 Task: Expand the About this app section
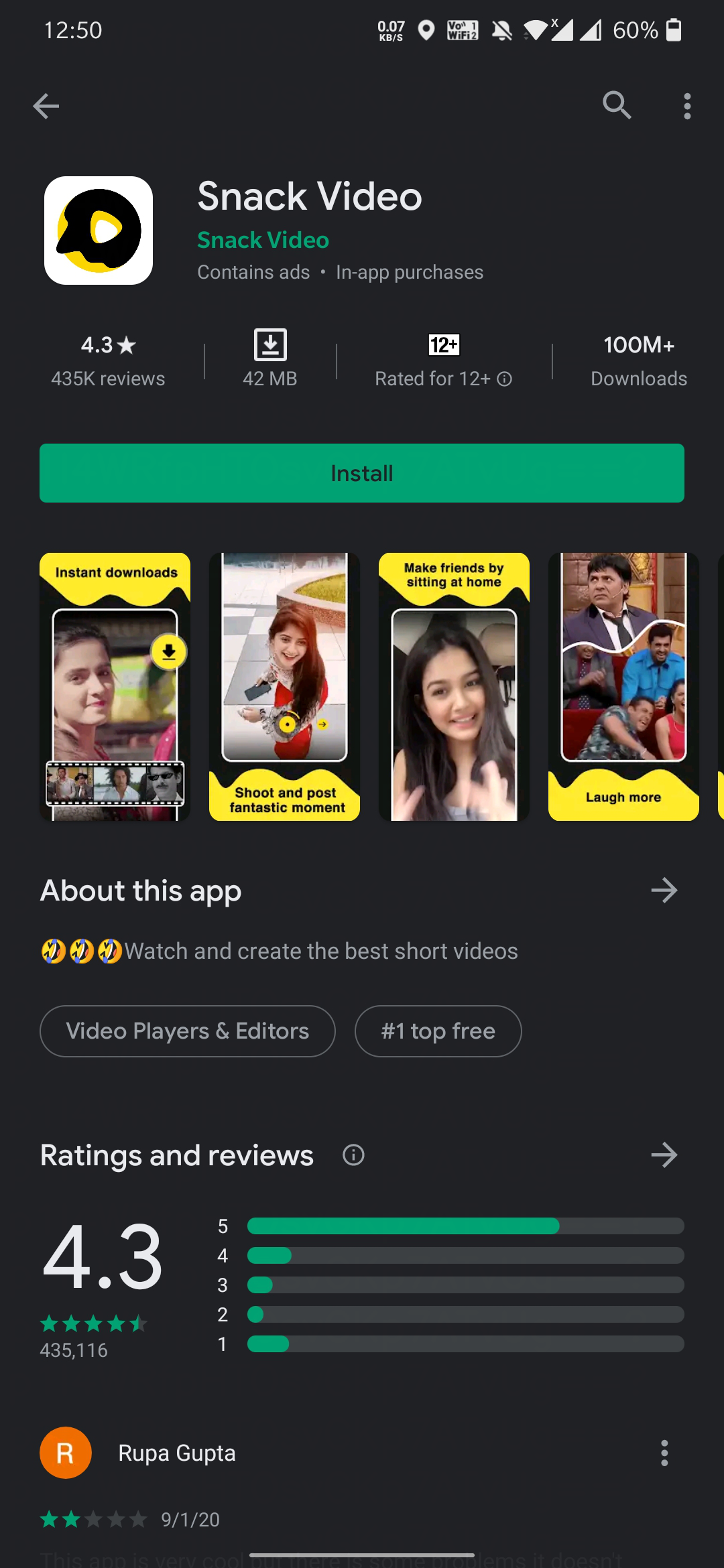click(664, 891)
